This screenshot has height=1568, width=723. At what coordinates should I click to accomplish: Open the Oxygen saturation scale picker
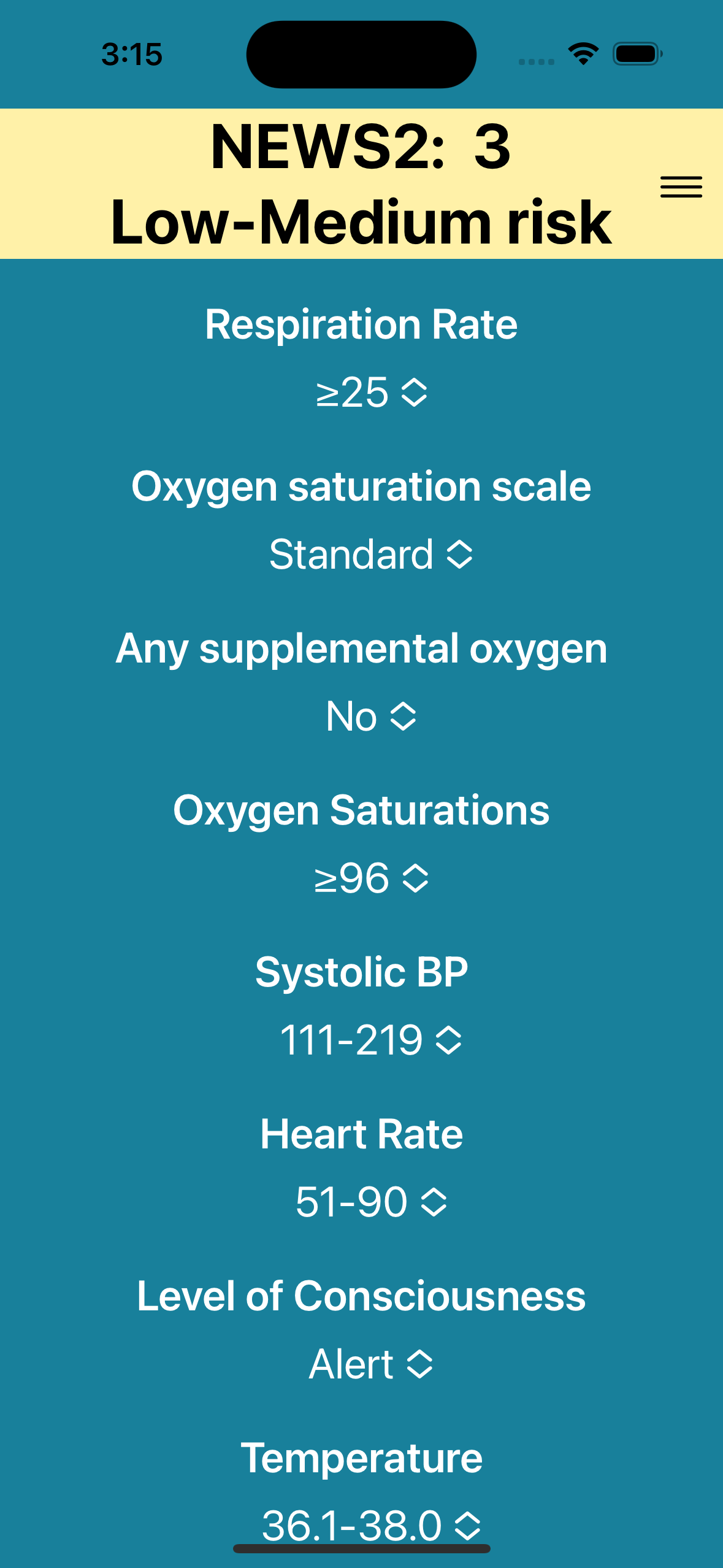point(371,554)
